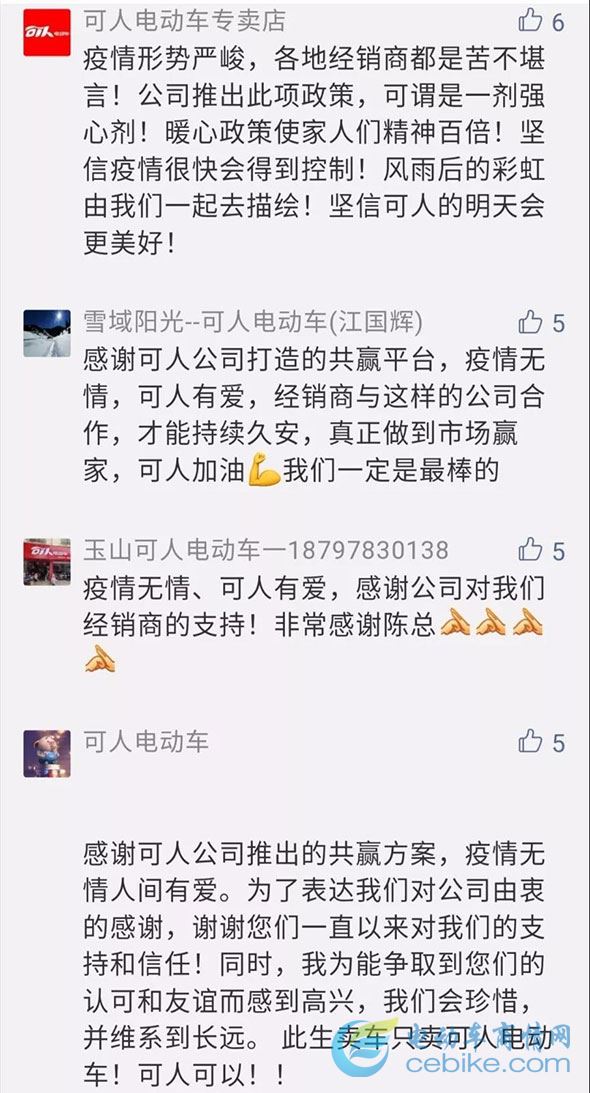Like the comment by 可人电动车
590x1093 pixels.
click(x=531, y=741)
